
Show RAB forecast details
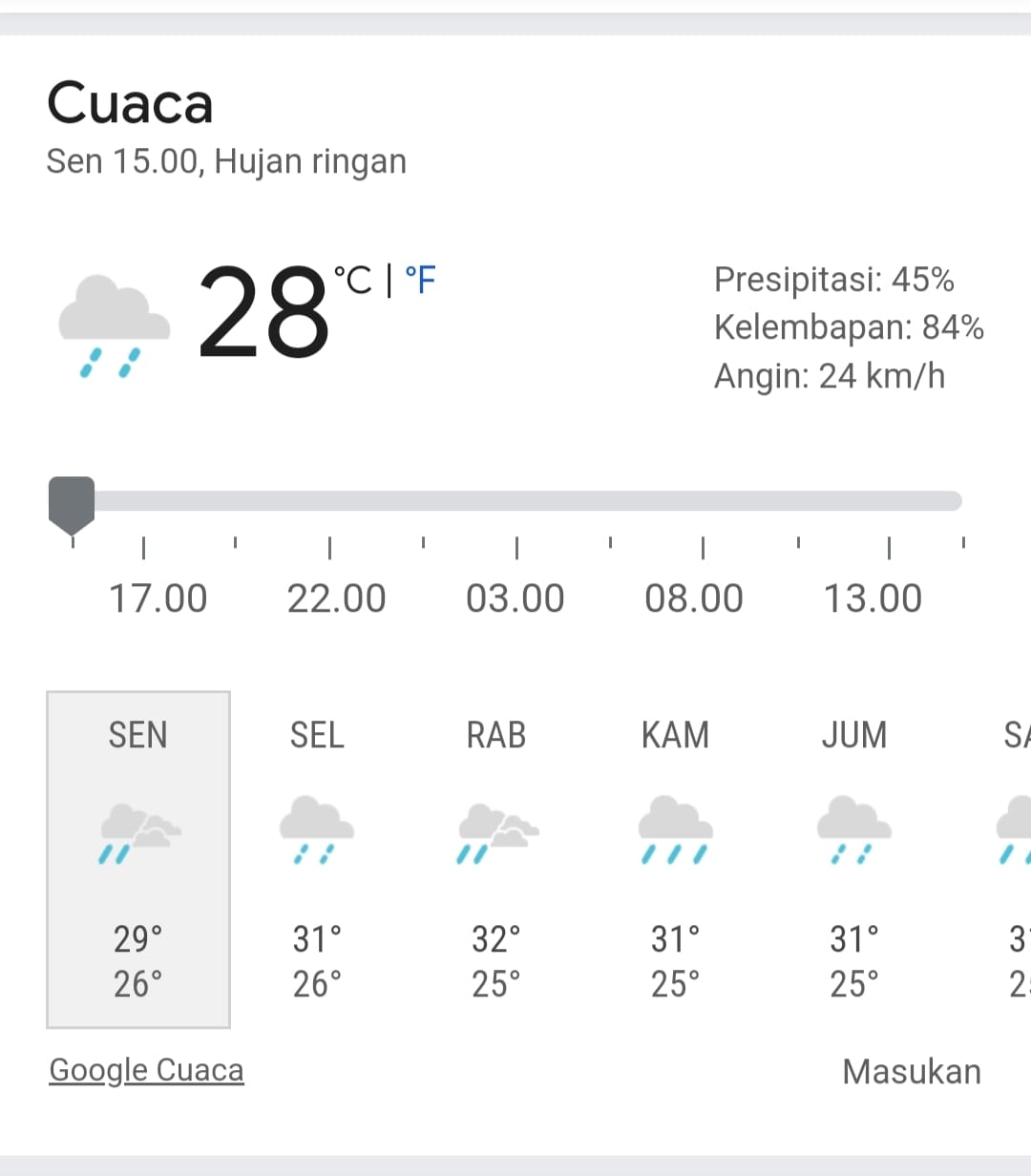[x=496, y=859]
